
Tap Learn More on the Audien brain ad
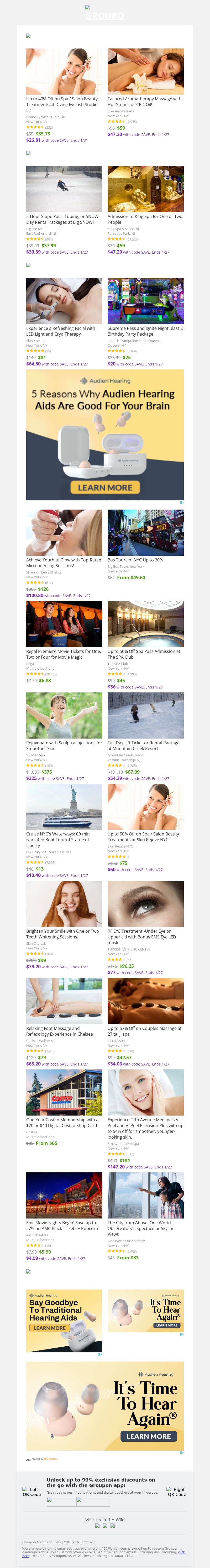[x=105, y=487]
